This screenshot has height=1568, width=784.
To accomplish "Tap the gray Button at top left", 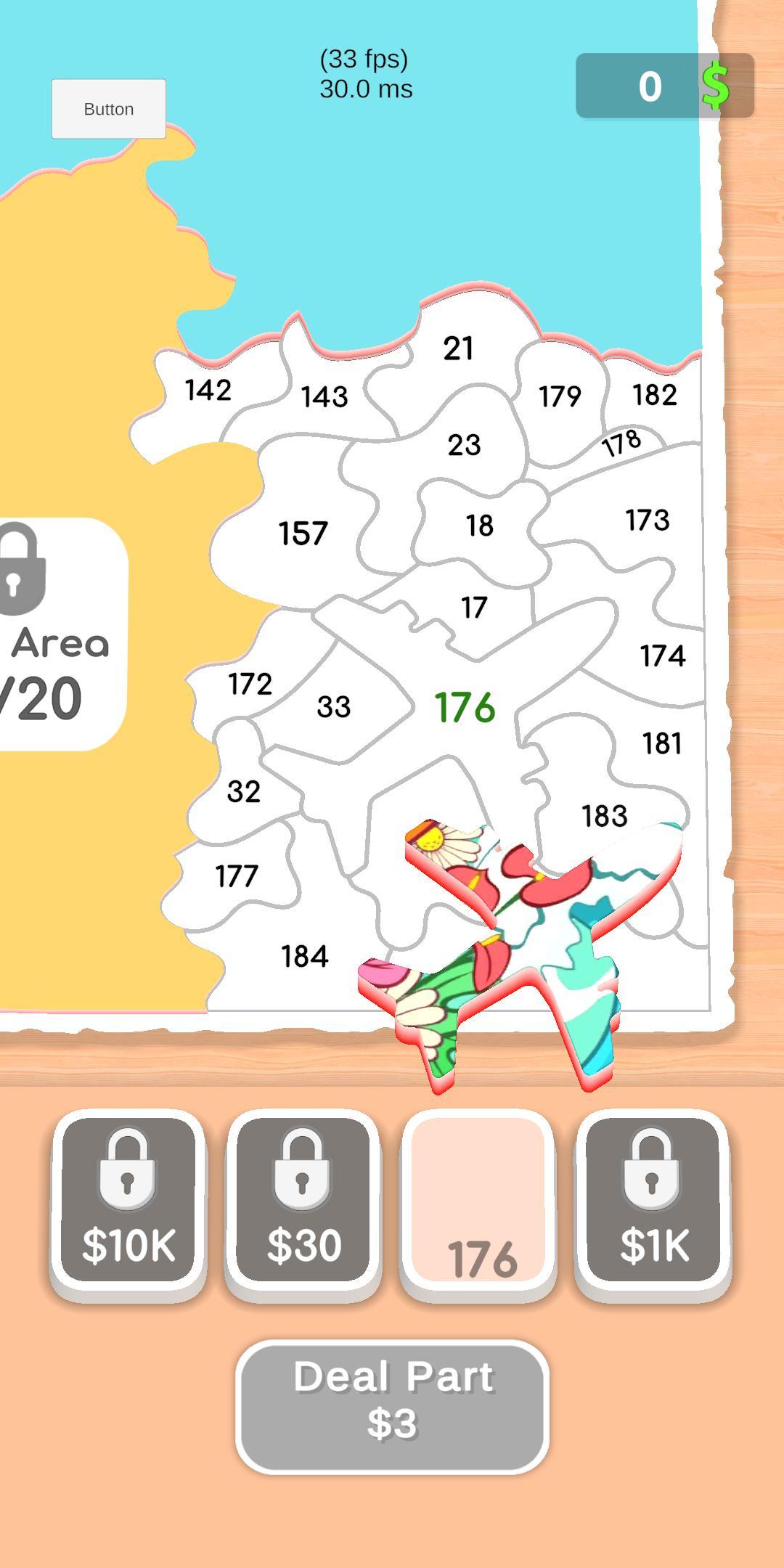I will pyautogui.click(x=109, y=109).
